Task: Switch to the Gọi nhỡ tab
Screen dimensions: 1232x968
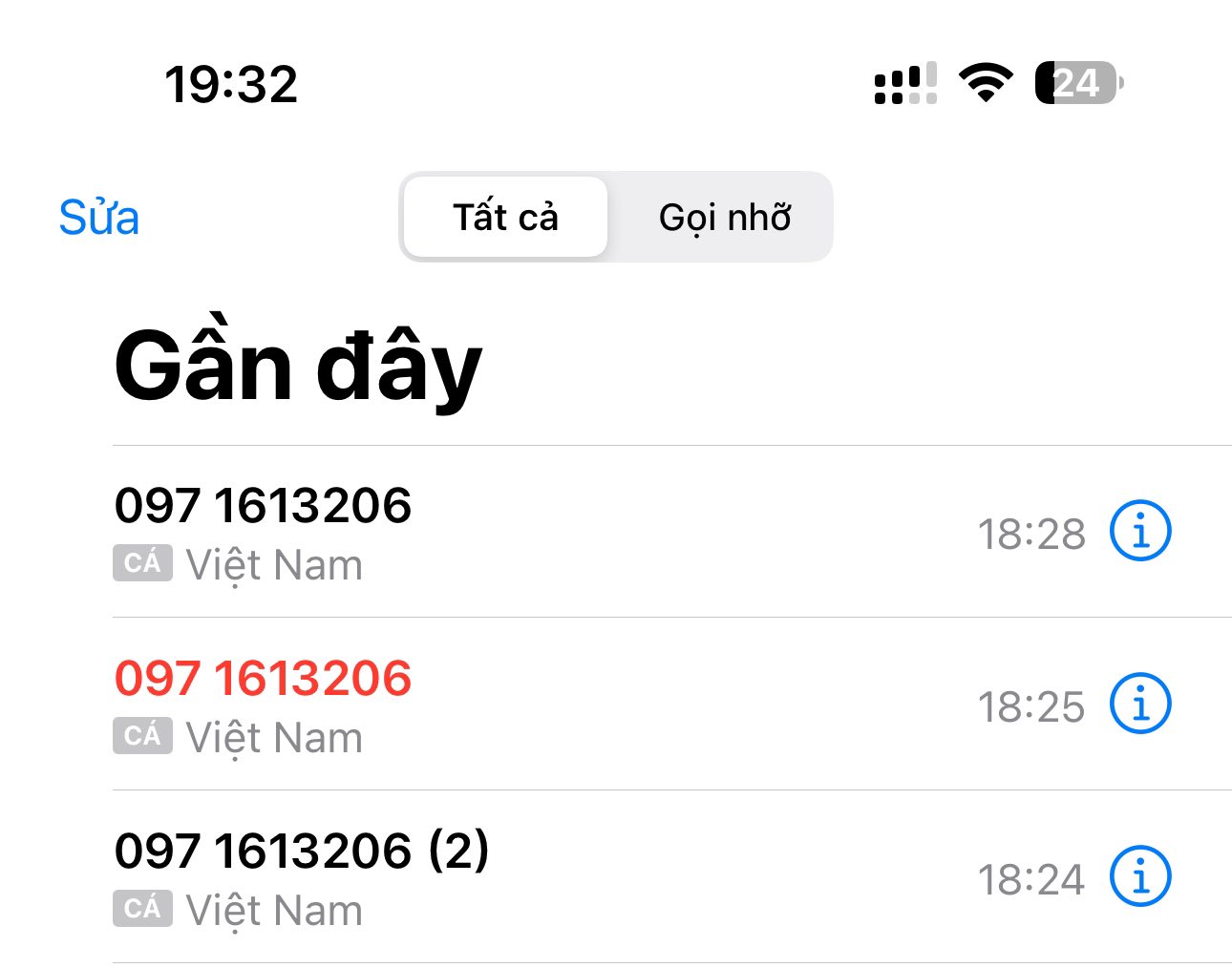Action: coord(724,218)
